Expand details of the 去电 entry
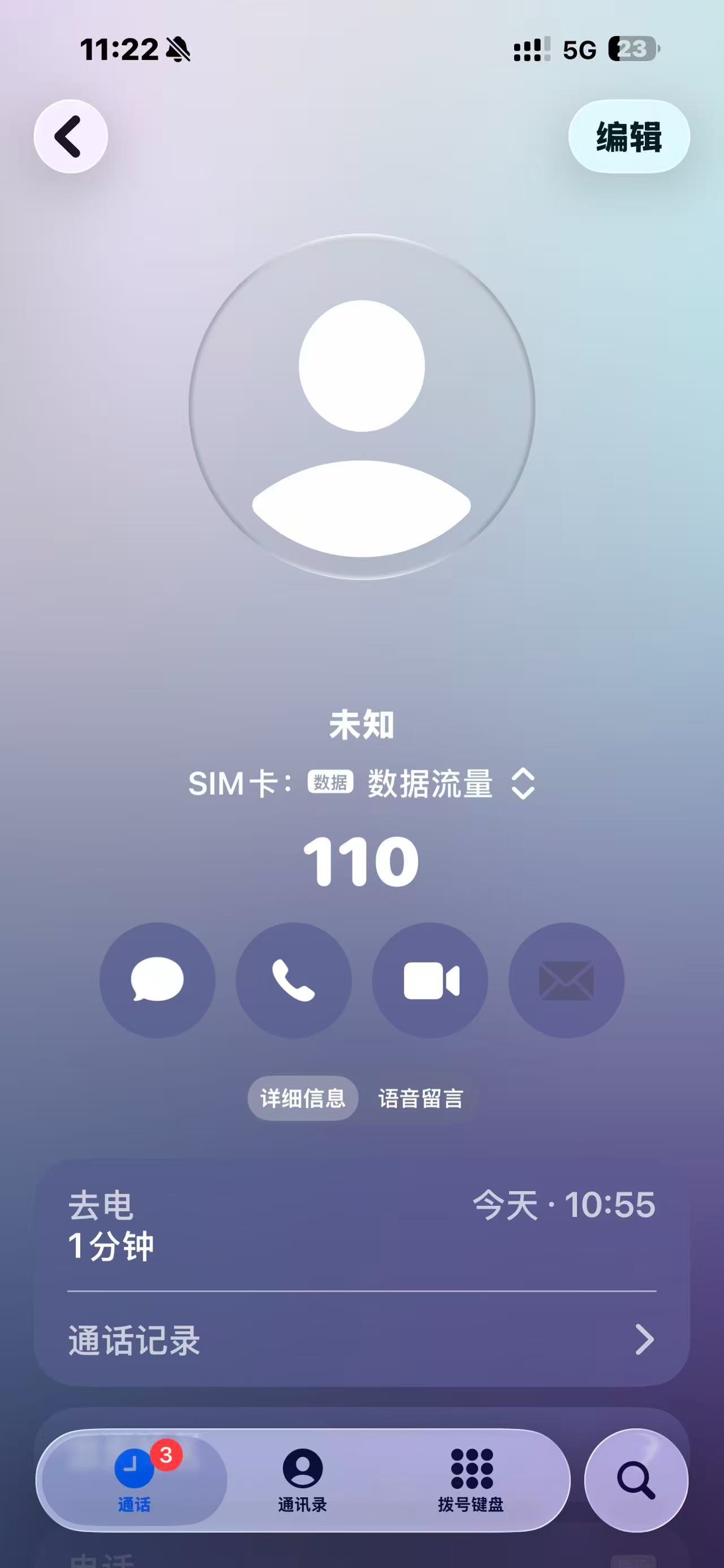Image resolution: width=724 pixels, height=1568 pixels. [361, 1223]
